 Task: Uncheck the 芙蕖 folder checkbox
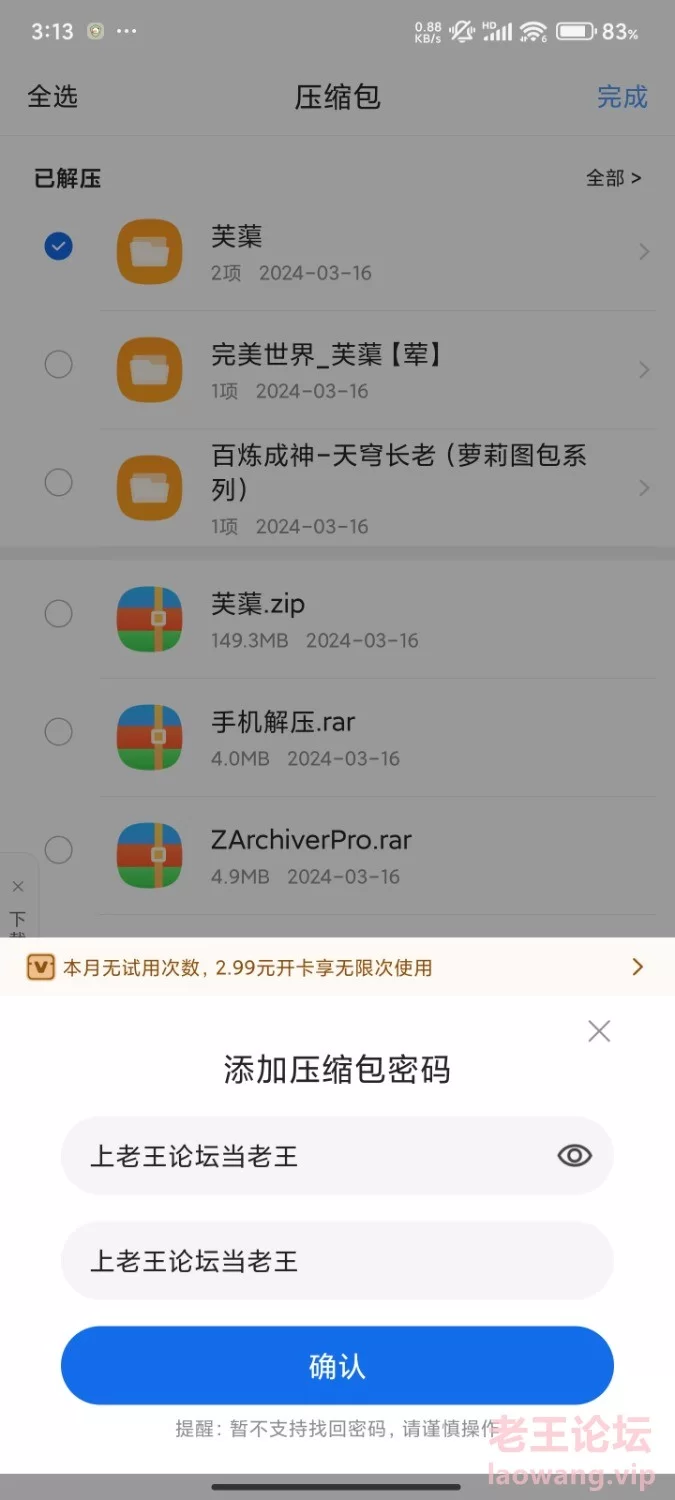(x=59, y=246)
